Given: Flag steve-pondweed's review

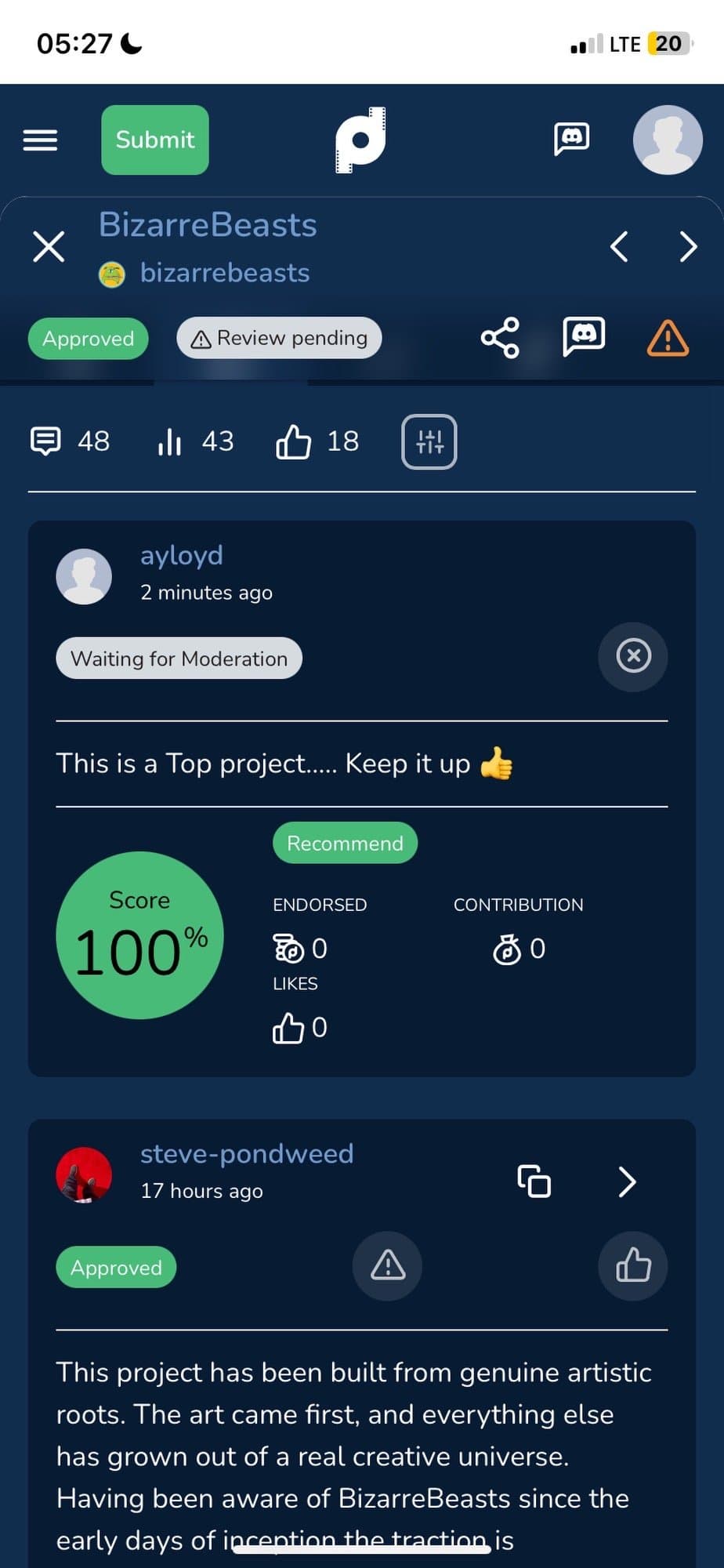Looking at the screenshot, I should pos(387,1266).
